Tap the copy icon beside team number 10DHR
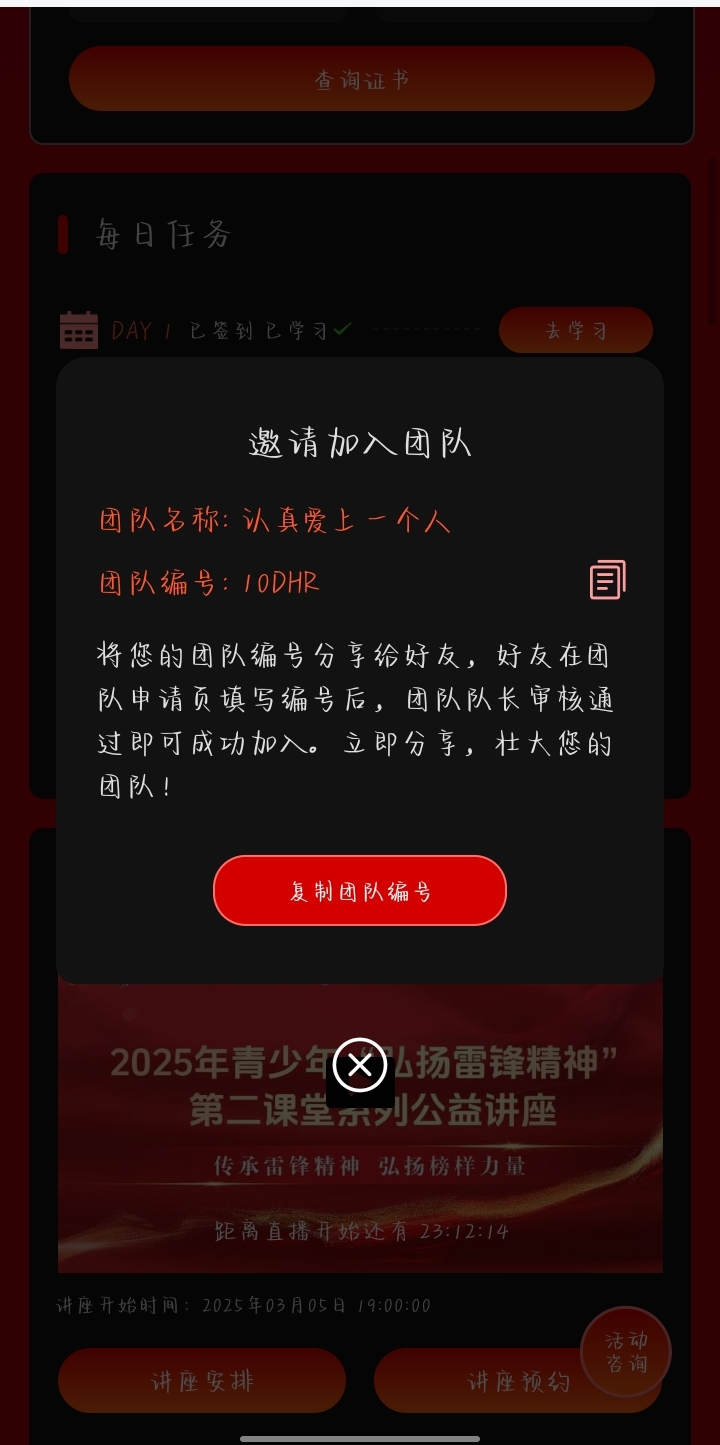This screenshot has width=720, height=1445. [x=607, y=580]
